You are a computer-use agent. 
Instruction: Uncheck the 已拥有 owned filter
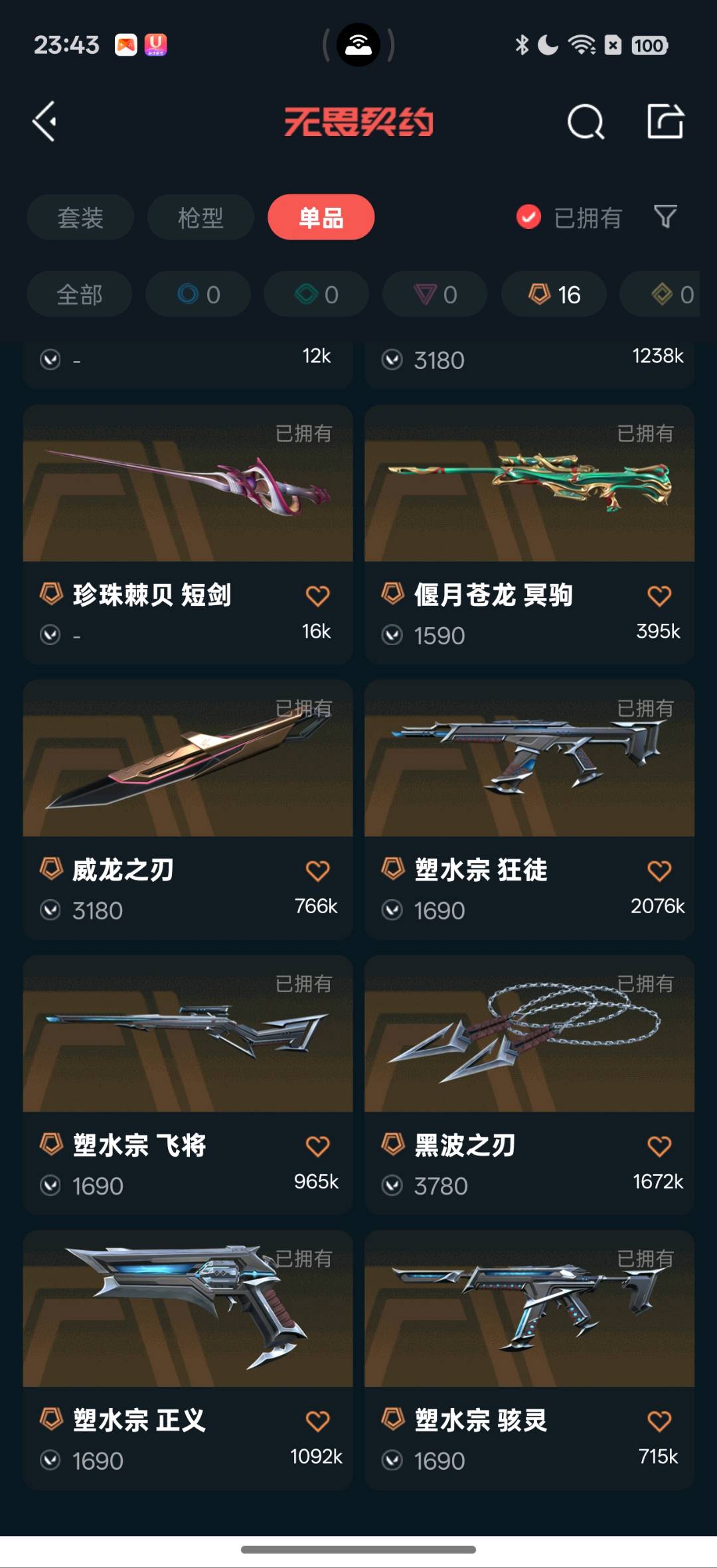(529, 217)
